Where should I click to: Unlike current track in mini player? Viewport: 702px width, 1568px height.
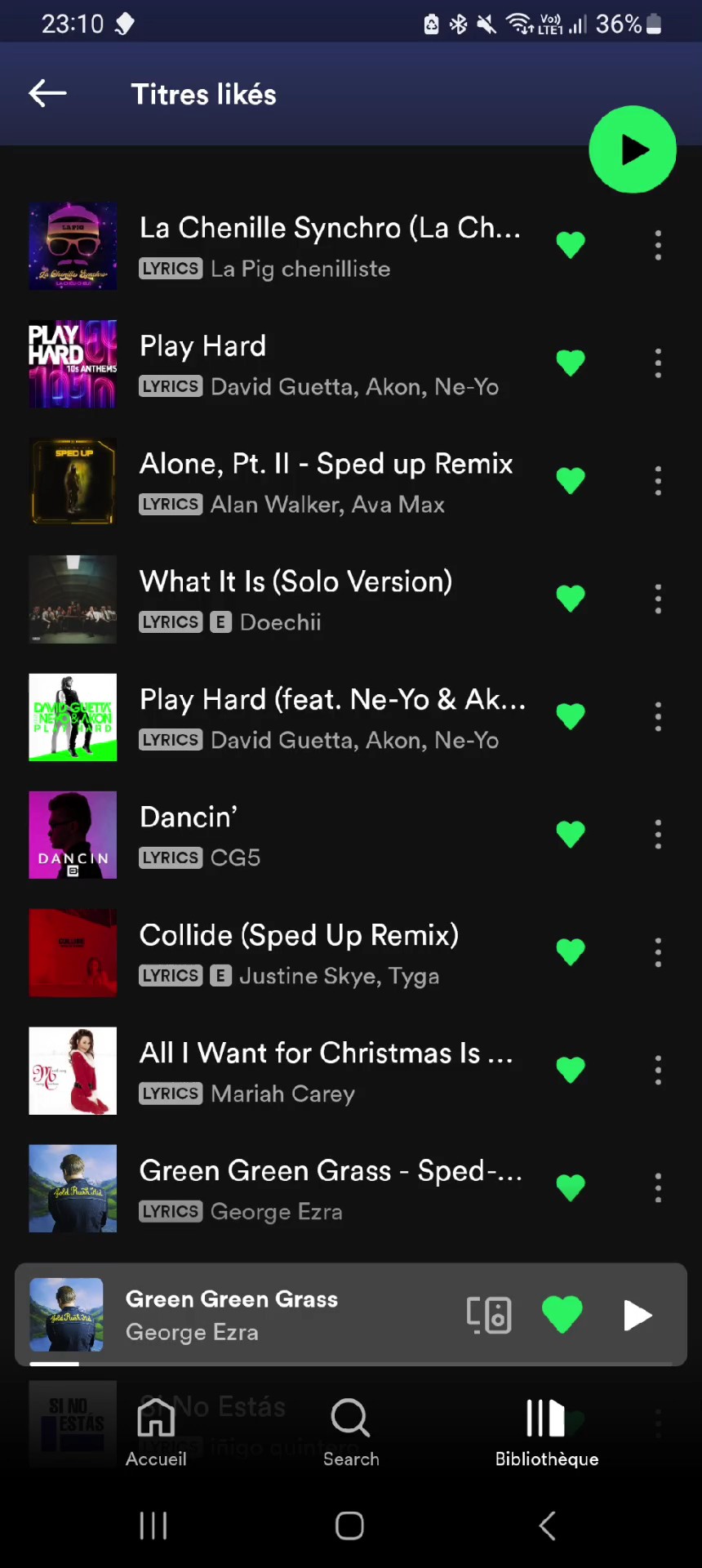click(x=562, y=1315)
